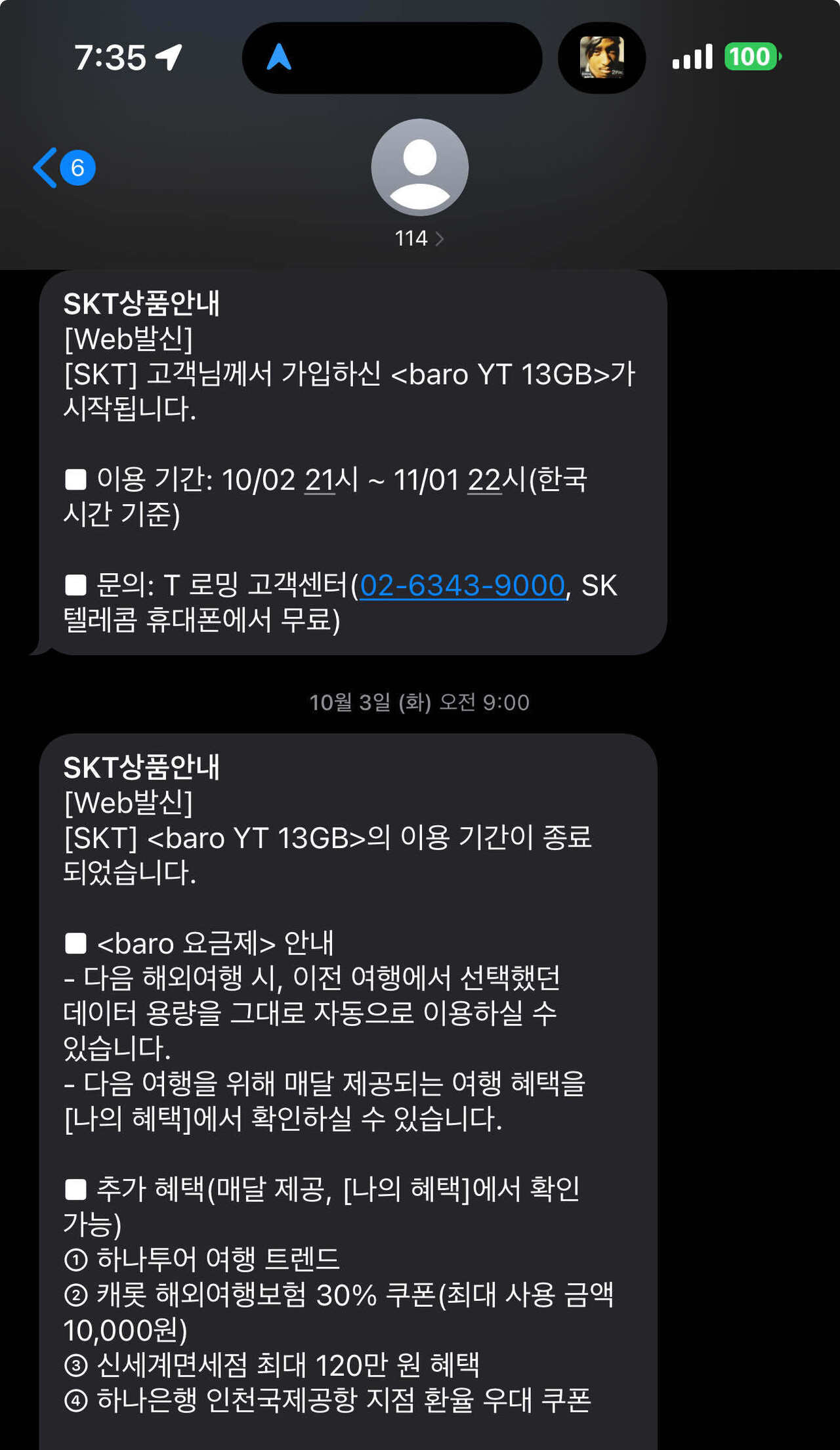Image resolution: width=840 pixels, height=1450 pixels.
Task: Tap the black Dynamic Island pill
Action: pyautogui.click(x=392, y=59)
